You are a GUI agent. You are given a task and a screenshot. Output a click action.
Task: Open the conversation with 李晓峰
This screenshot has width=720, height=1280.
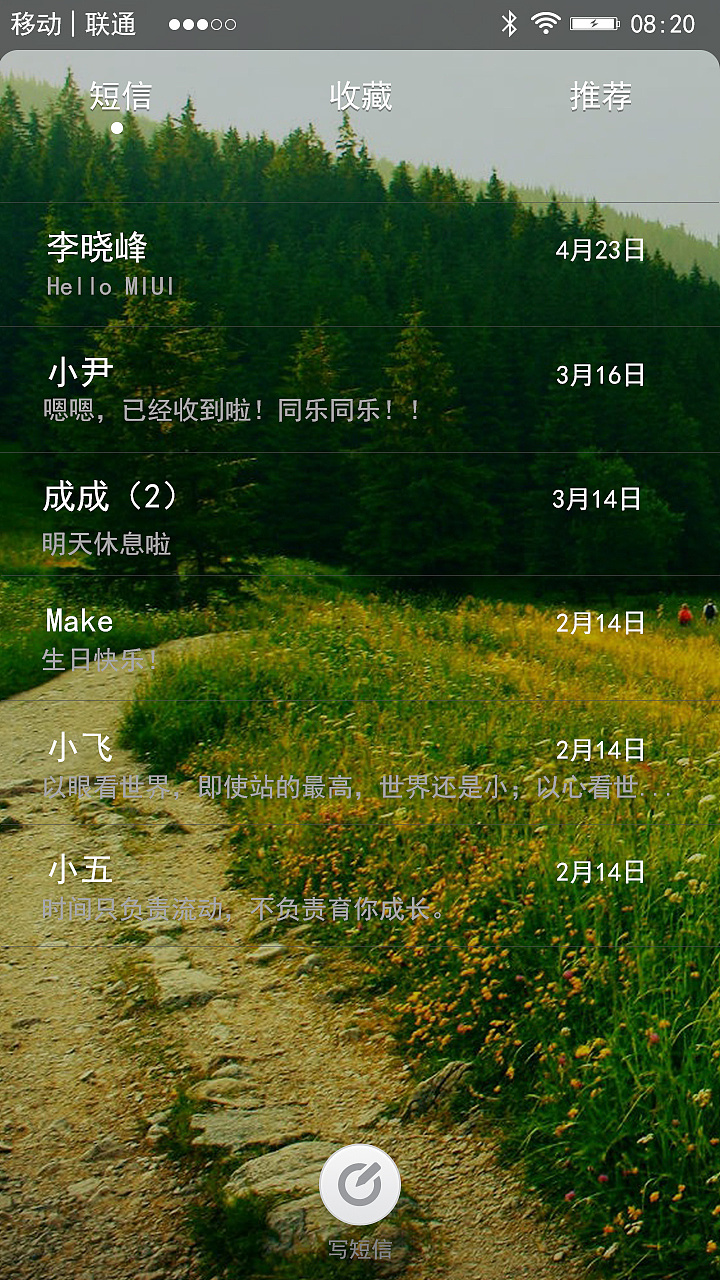[360, 265]
